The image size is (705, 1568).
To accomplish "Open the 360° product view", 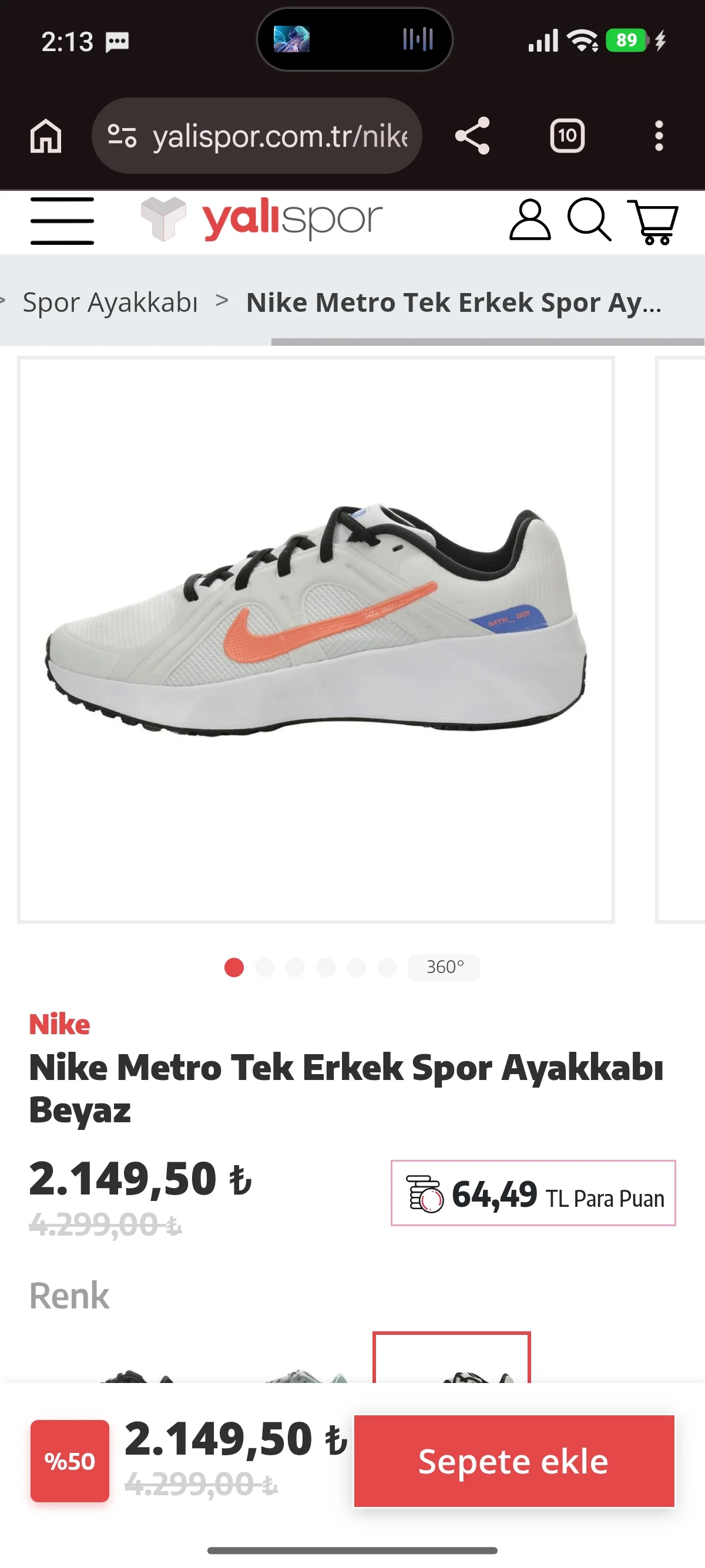I will pos(444,967).
